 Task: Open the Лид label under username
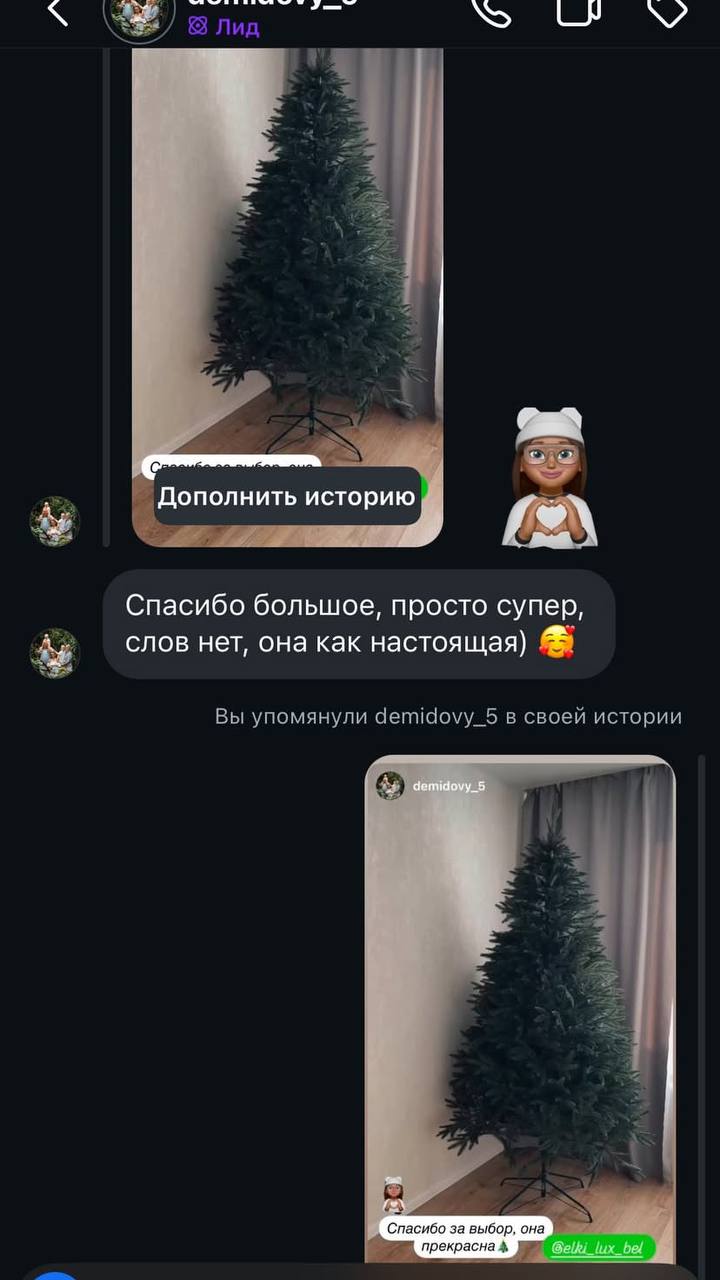pyautogui.click(x=224, y=27)
